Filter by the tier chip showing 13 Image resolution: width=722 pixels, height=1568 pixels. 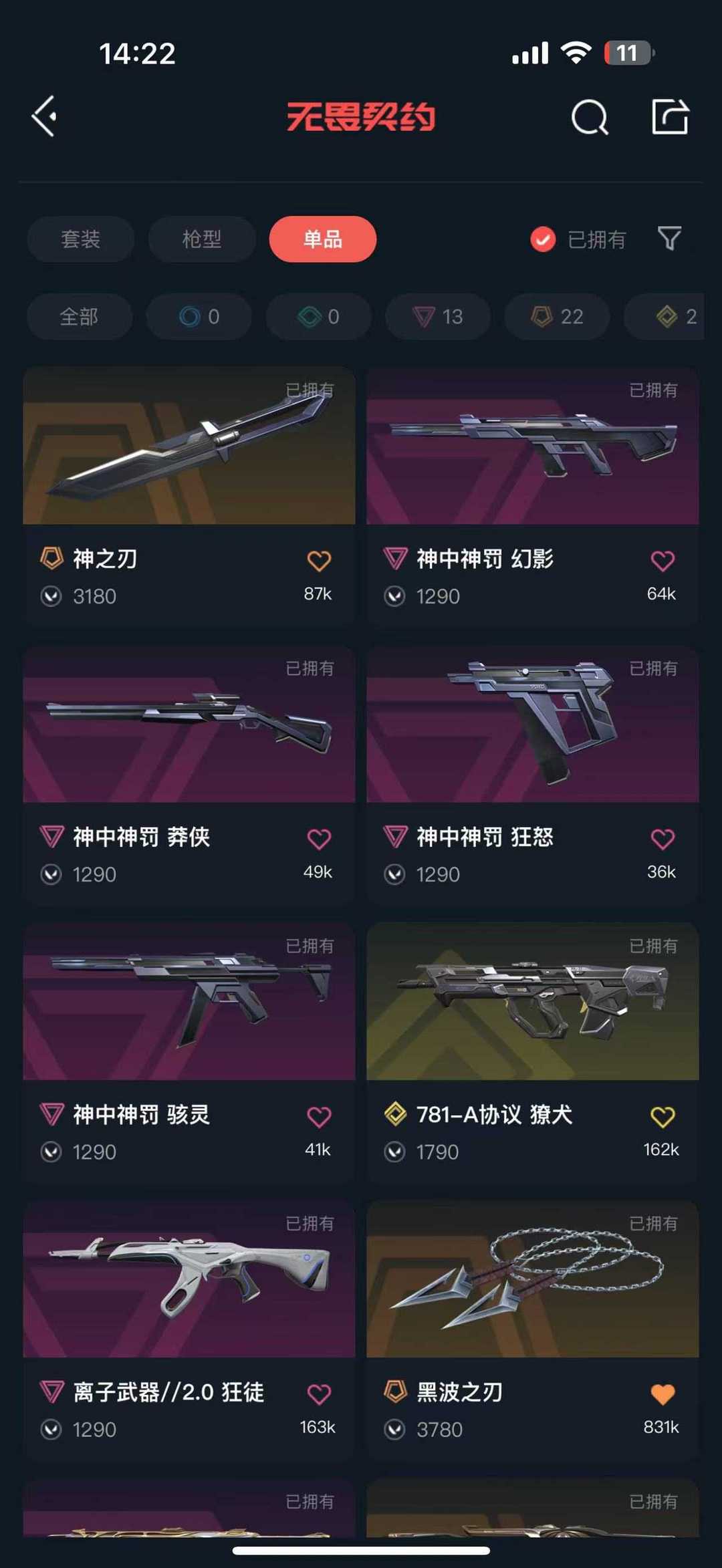click(438, 316)
